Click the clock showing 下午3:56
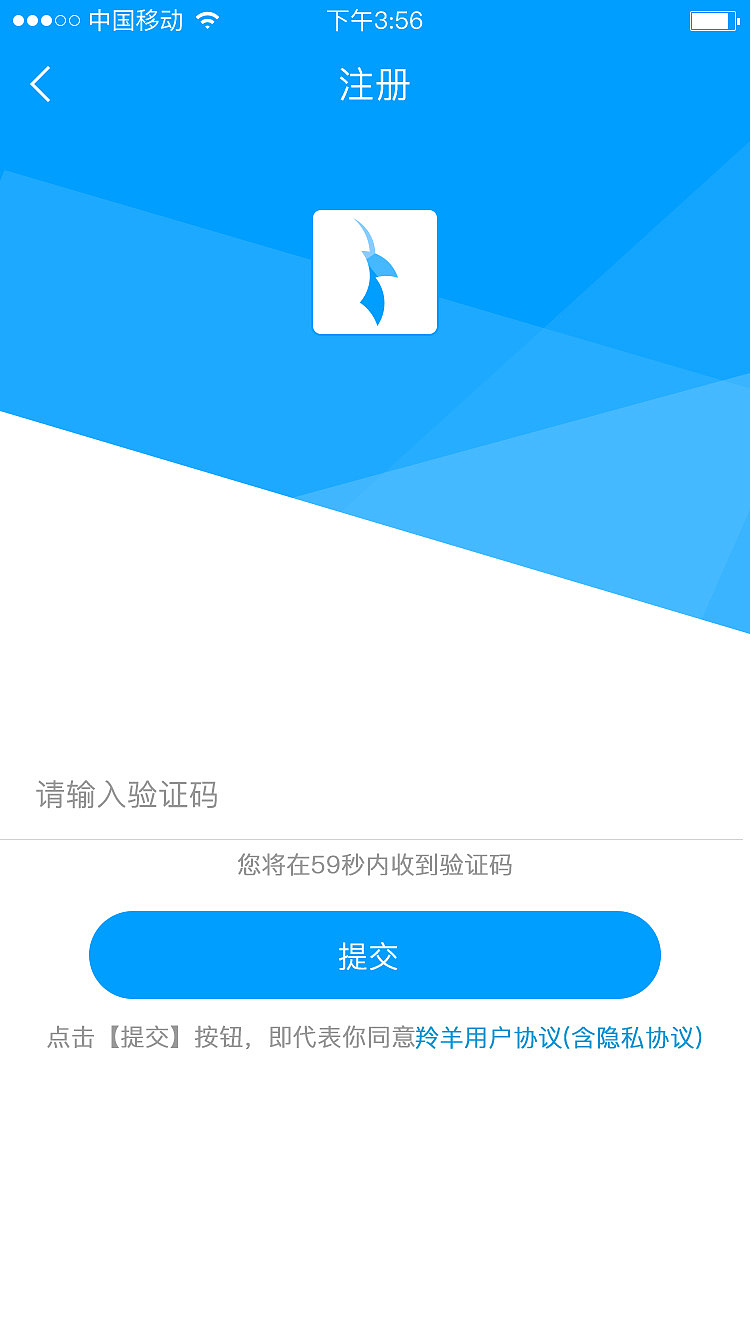 point(375,19)
